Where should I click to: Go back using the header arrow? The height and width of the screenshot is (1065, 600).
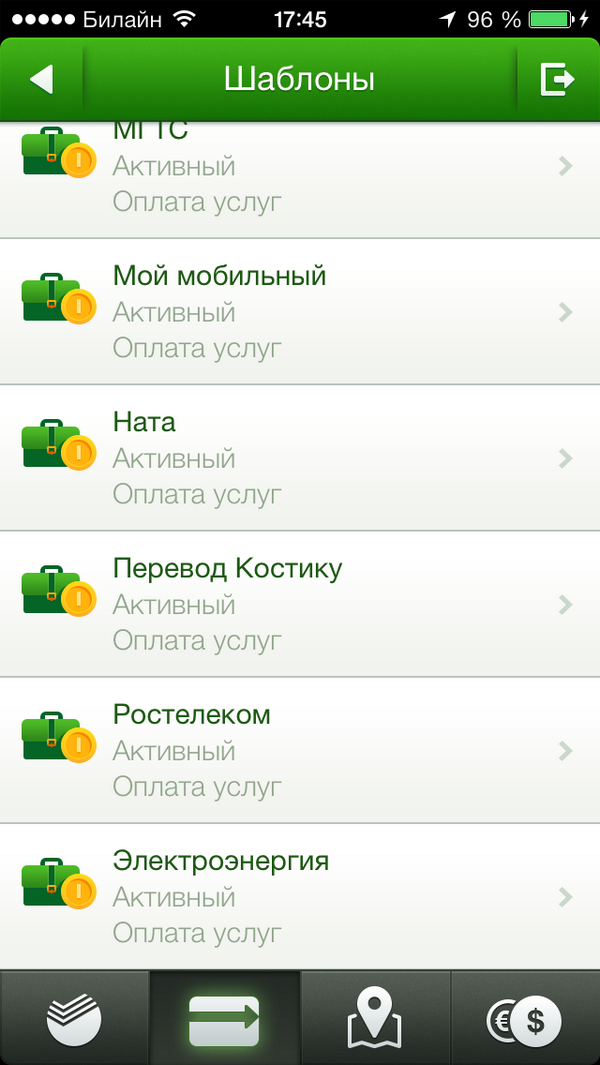pyautogui.click(x=41, y=79)
